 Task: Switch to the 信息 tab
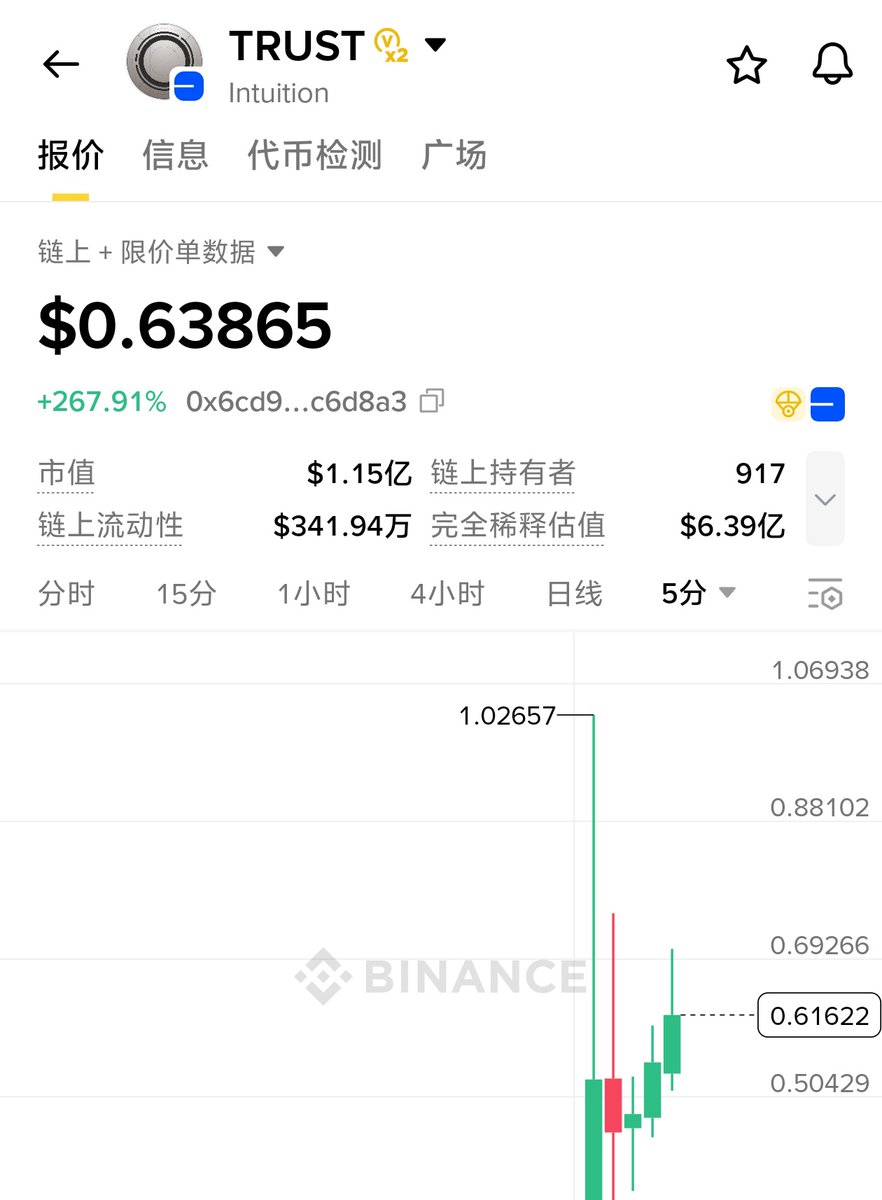(175, 155)
